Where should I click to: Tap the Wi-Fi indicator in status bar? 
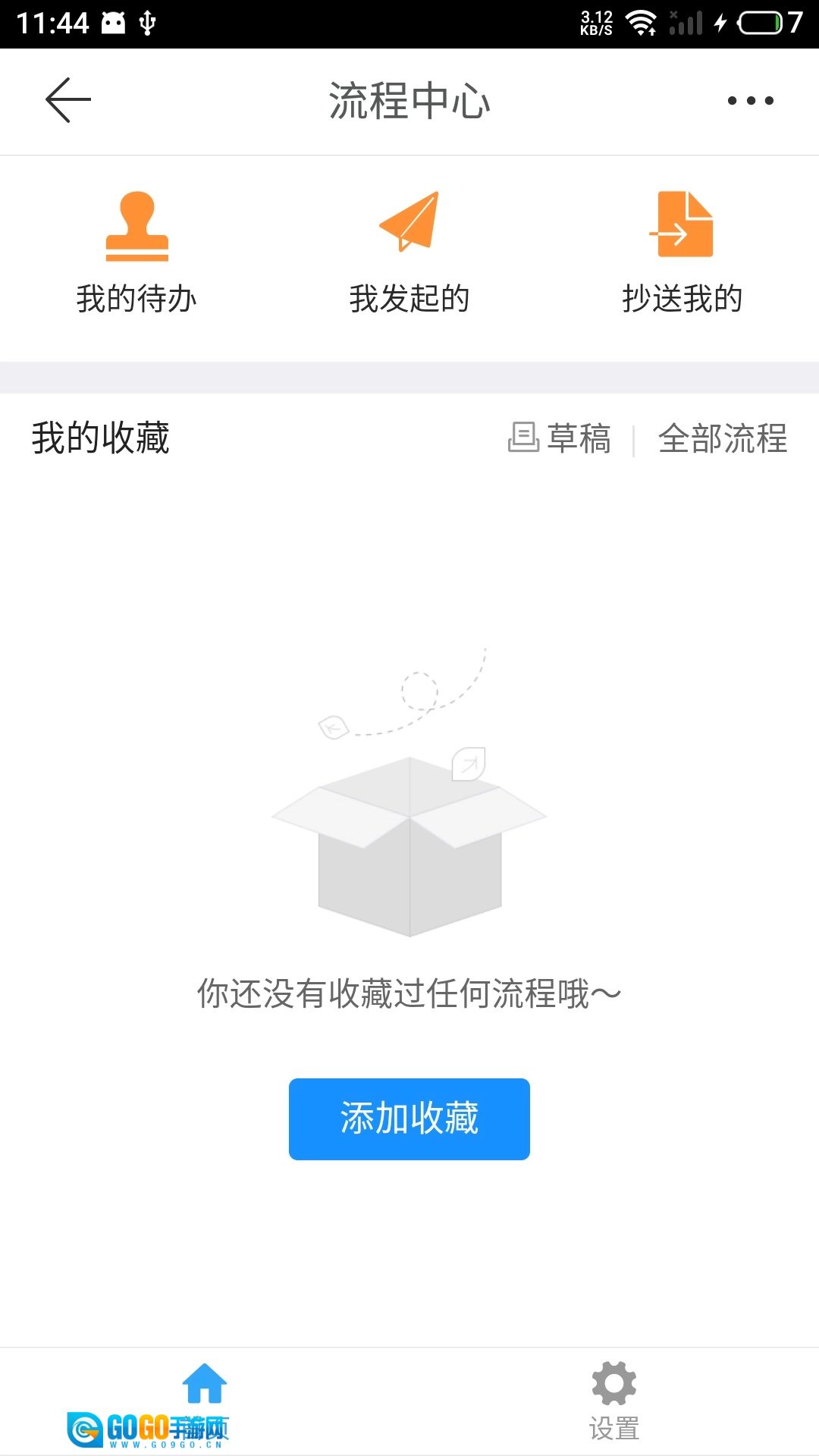coord(641,23)
